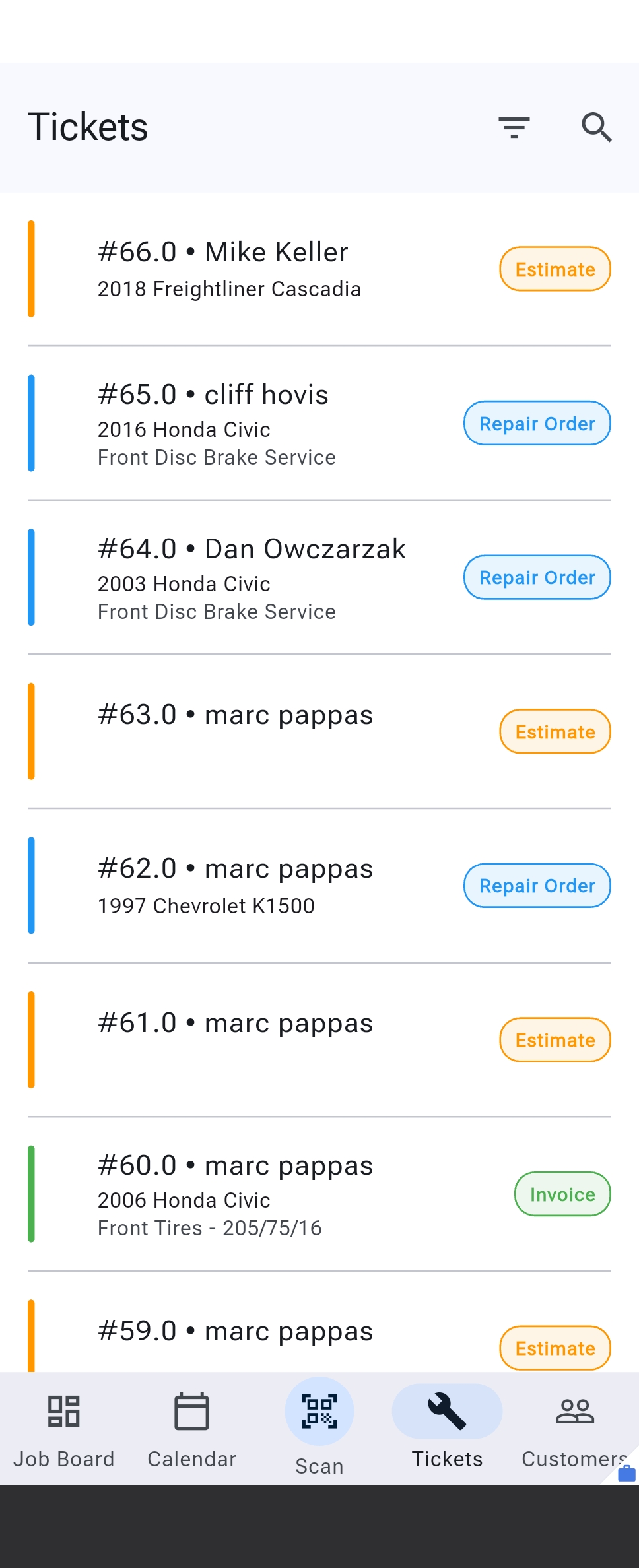Viewport: 639px width, 1568px height.
Task: Select the Estimate badge on ticket #61.0
Action: pyautogui.click(x=555, y=1039)
